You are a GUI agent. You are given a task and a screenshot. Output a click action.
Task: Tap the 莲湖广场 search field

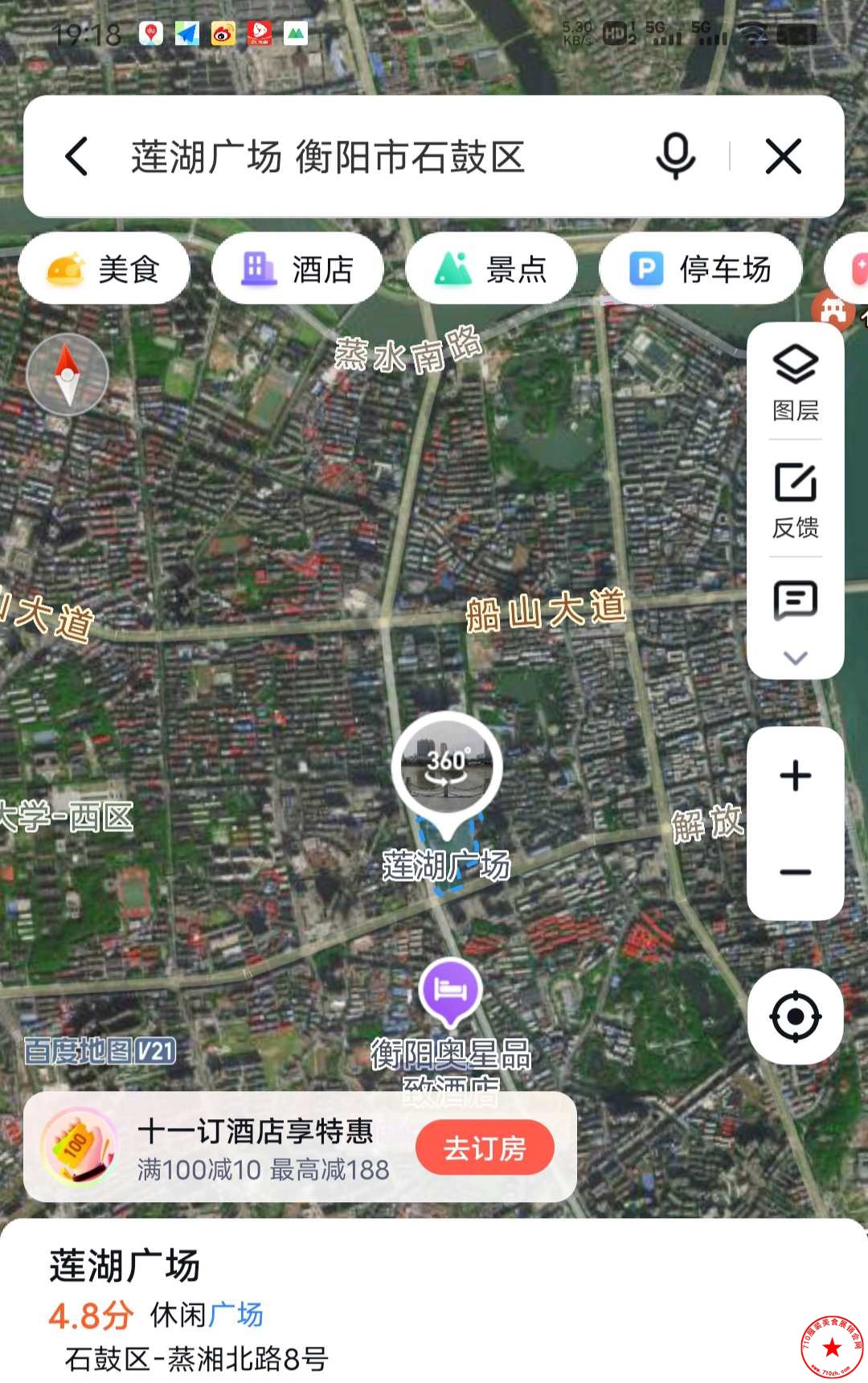click(362, 157)
